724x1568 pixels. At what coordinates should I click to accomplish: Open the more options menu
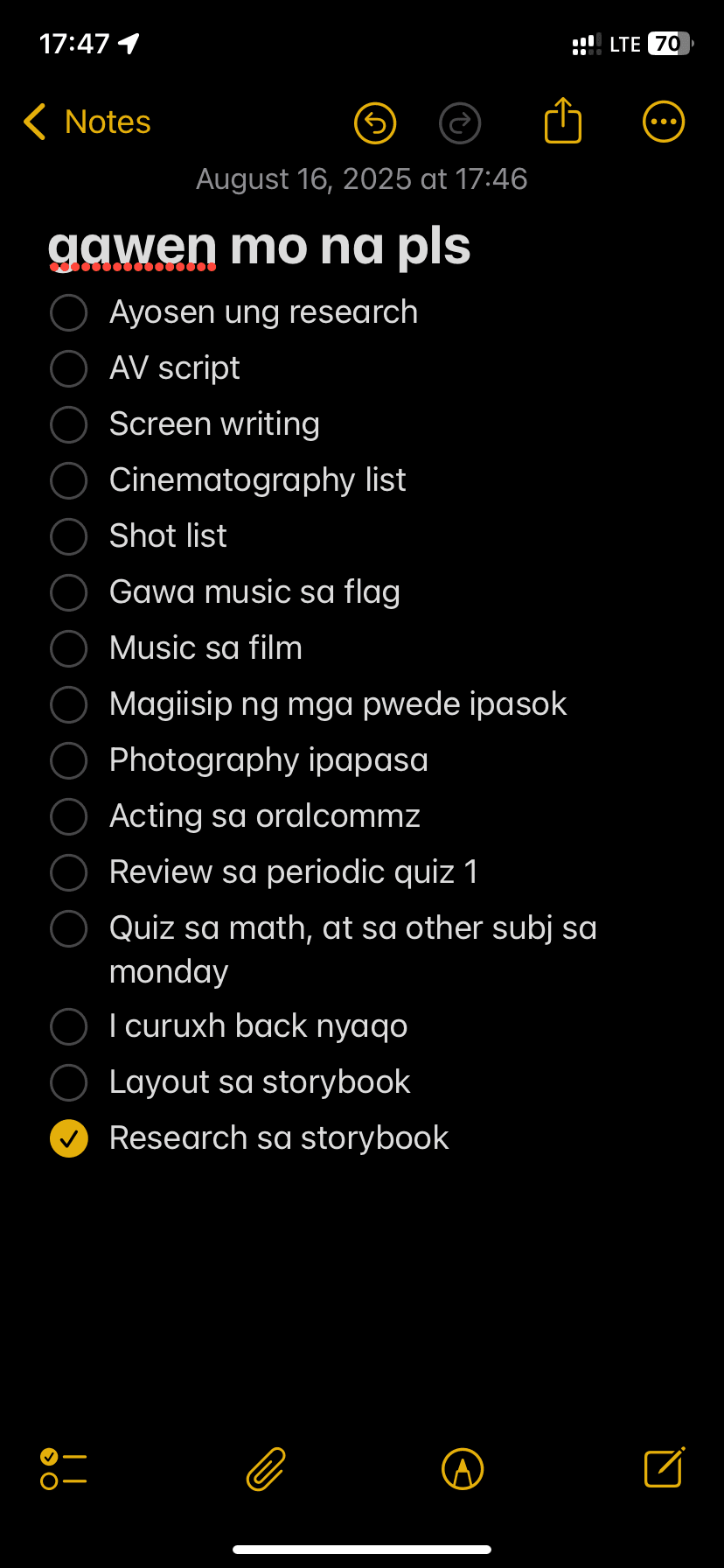(663, 122)
